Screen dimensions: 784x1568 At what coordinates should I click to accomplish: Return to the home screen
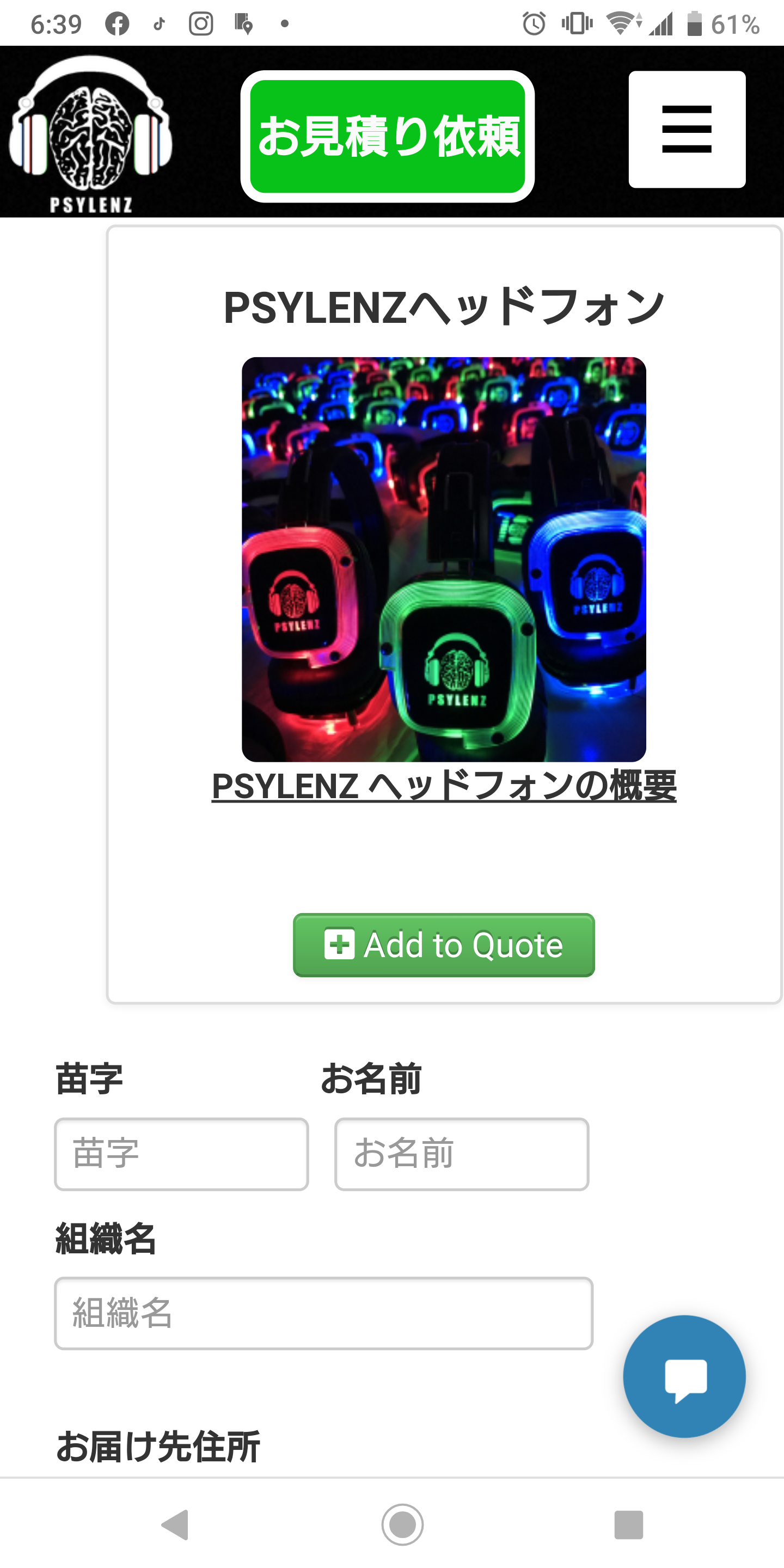pos(402,1524)
